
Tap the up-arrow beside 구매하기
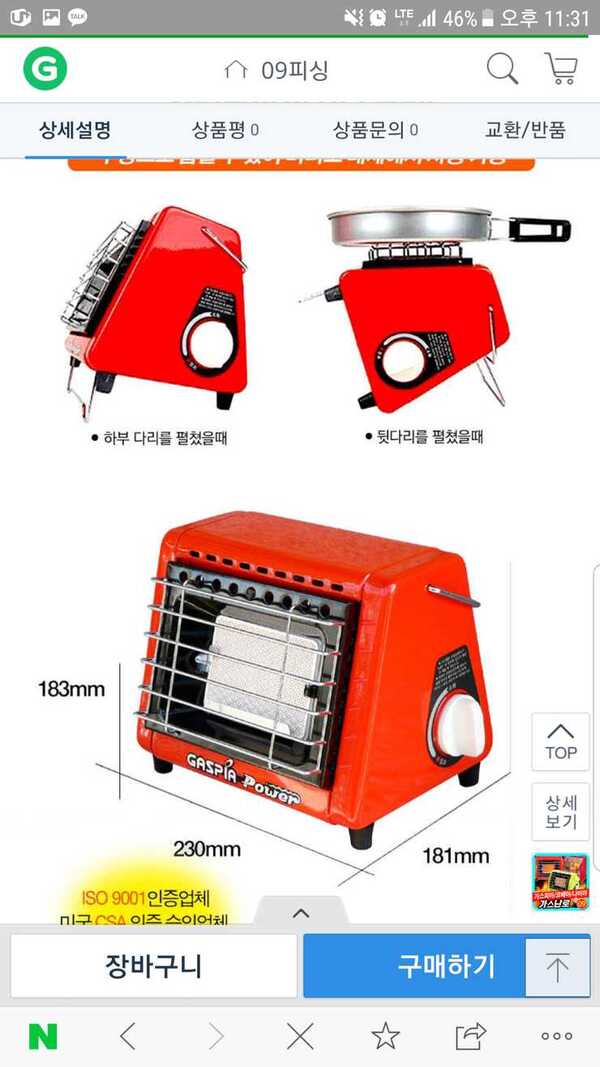[x=557, y=966]
